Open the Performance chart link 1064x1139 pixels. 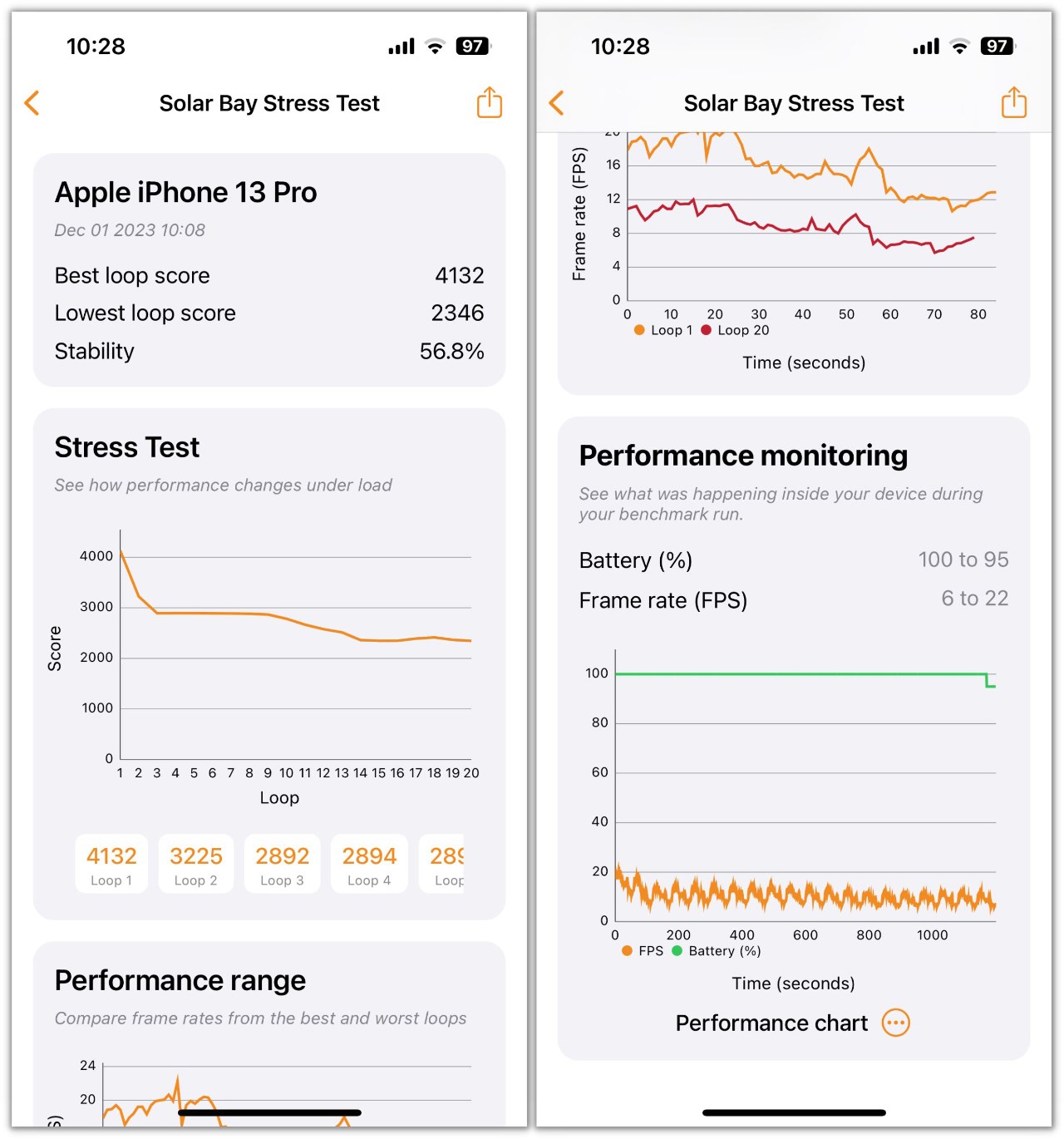pyautogui.click(x=771, y=1023)
